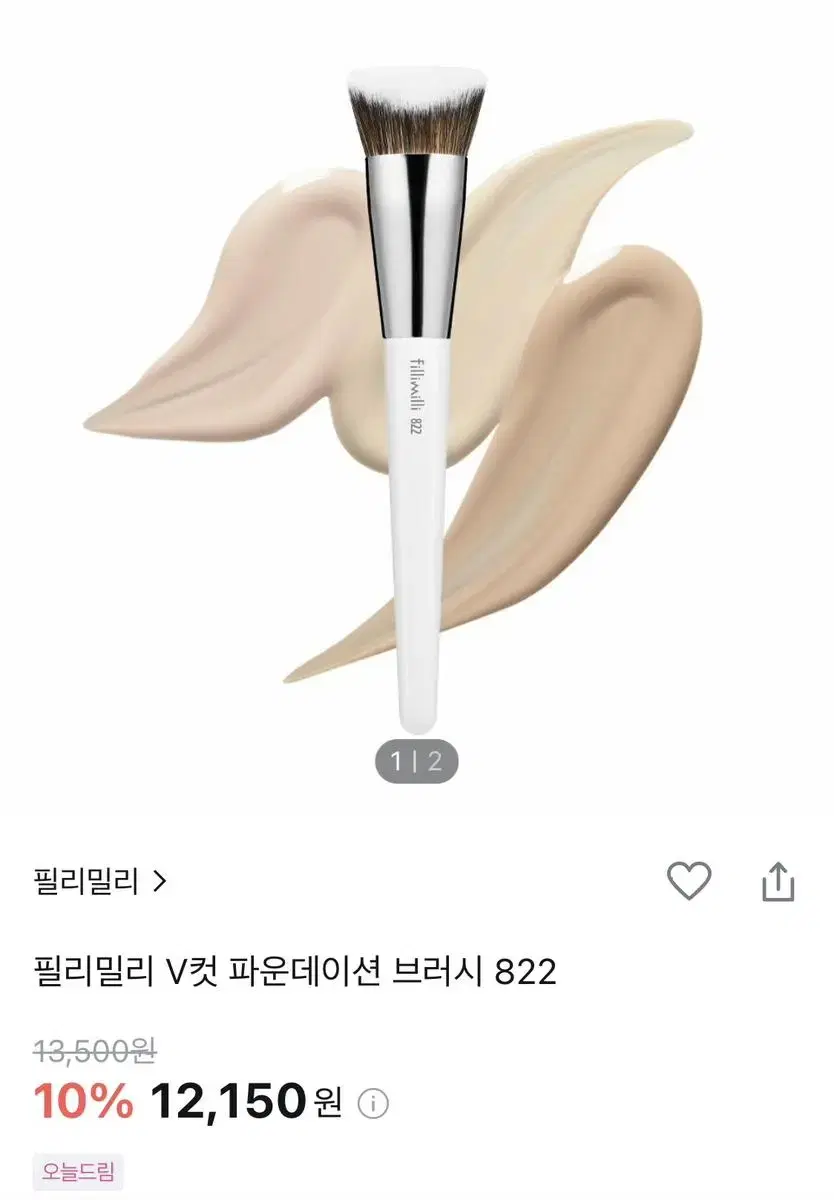Tap the brush product photo
Image resolution: width=834 pixels, height=1200 pixels.
pos(417,400)
